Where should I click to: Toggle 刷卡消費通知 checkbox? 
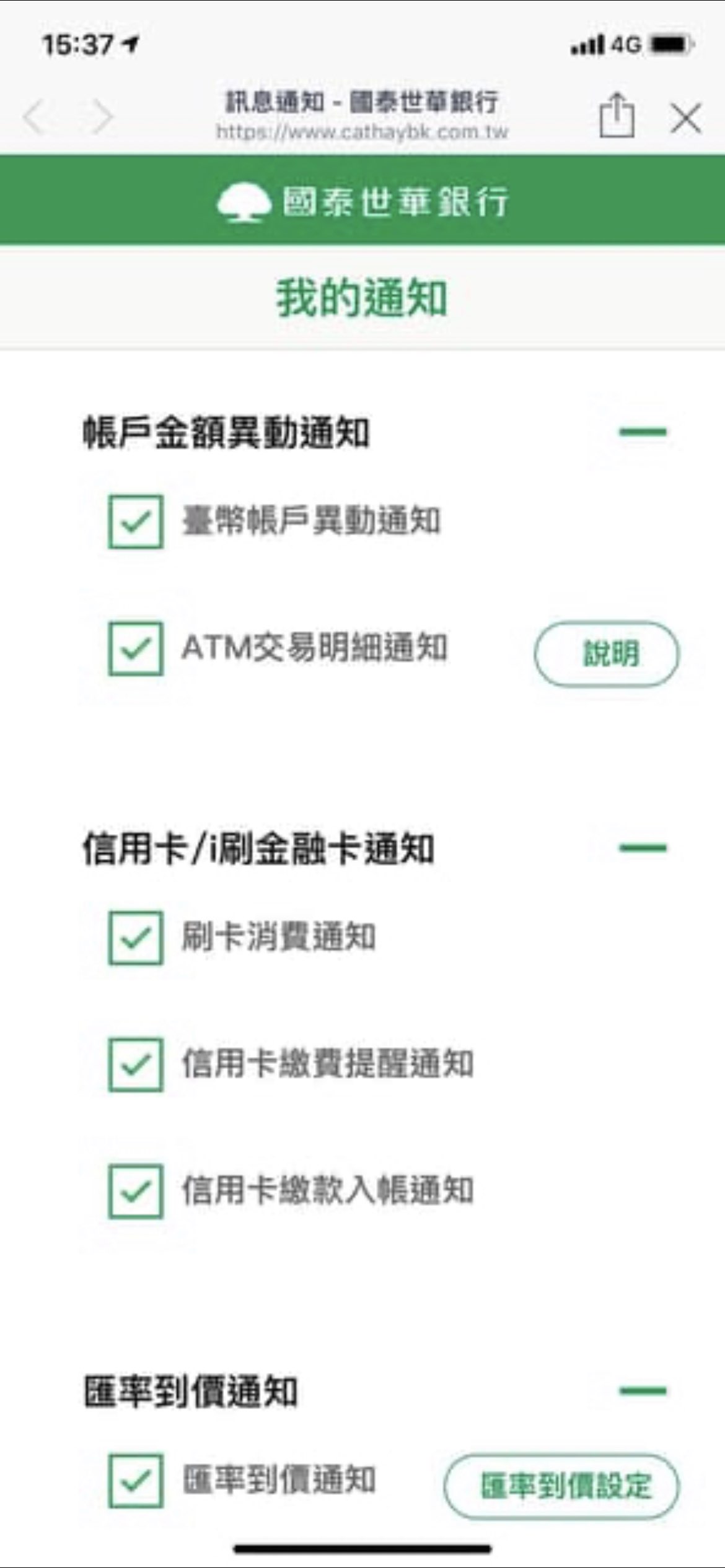pos(136,938)
